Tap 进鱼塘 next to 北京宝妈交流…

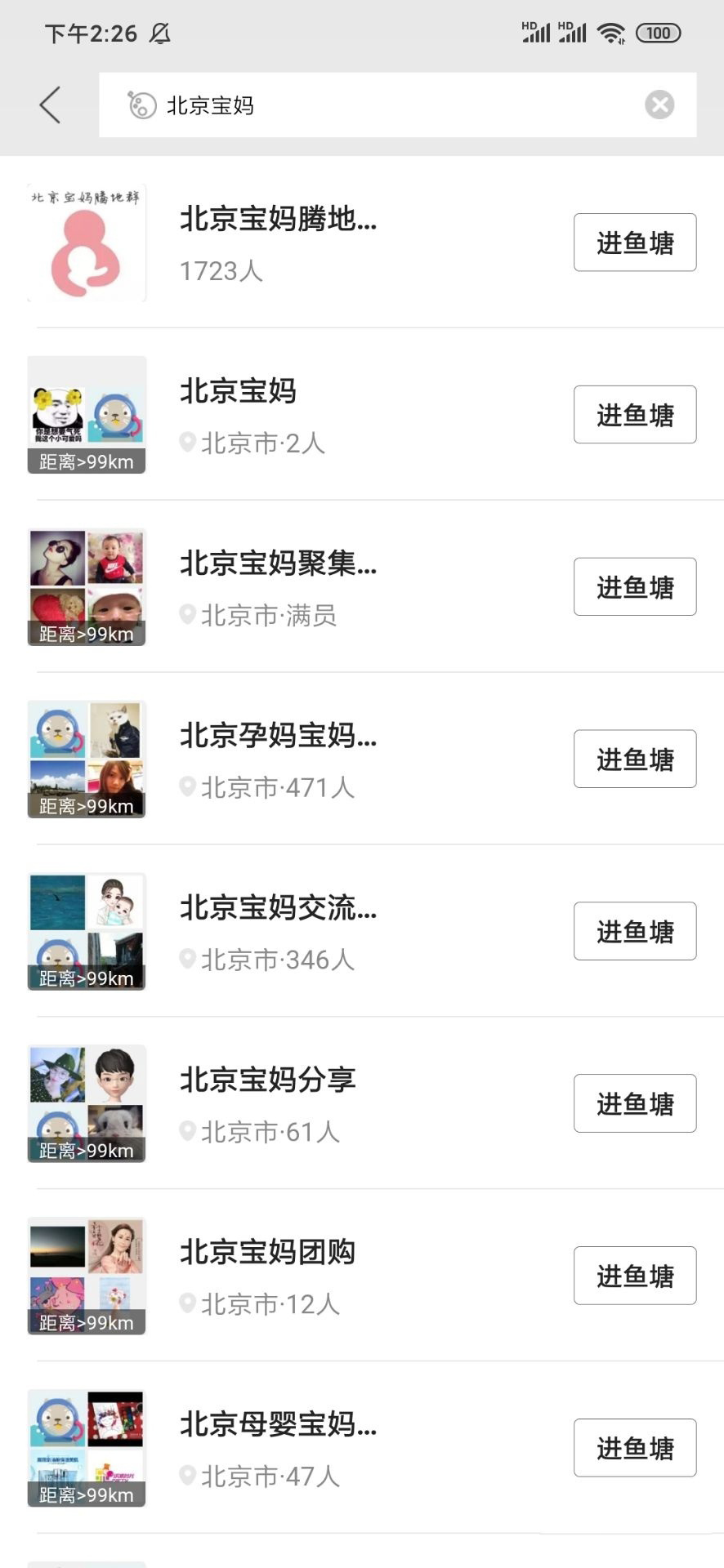coord(634,932)
